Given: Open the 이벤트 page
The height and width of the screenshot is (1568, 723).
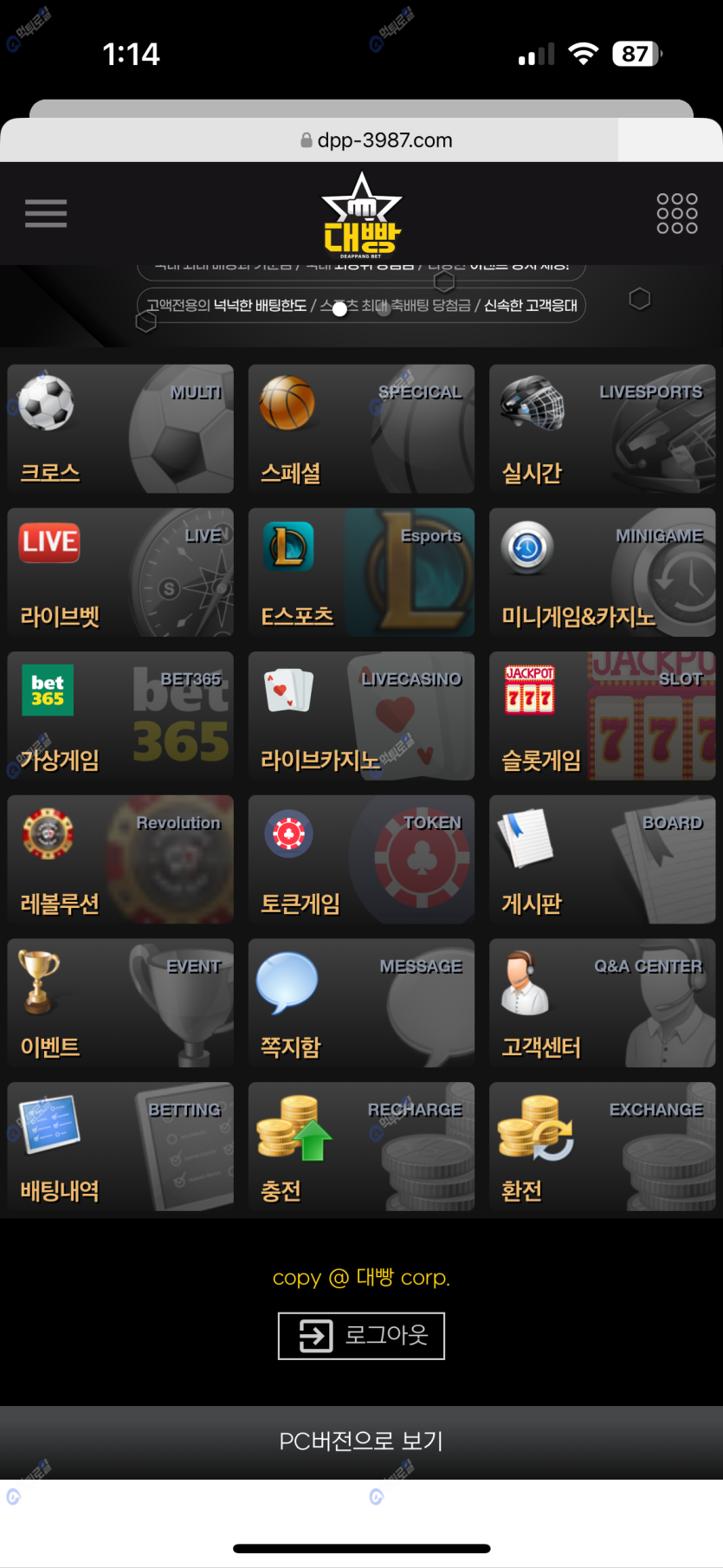Looking at the screenshot, I should pos(120,1003).
